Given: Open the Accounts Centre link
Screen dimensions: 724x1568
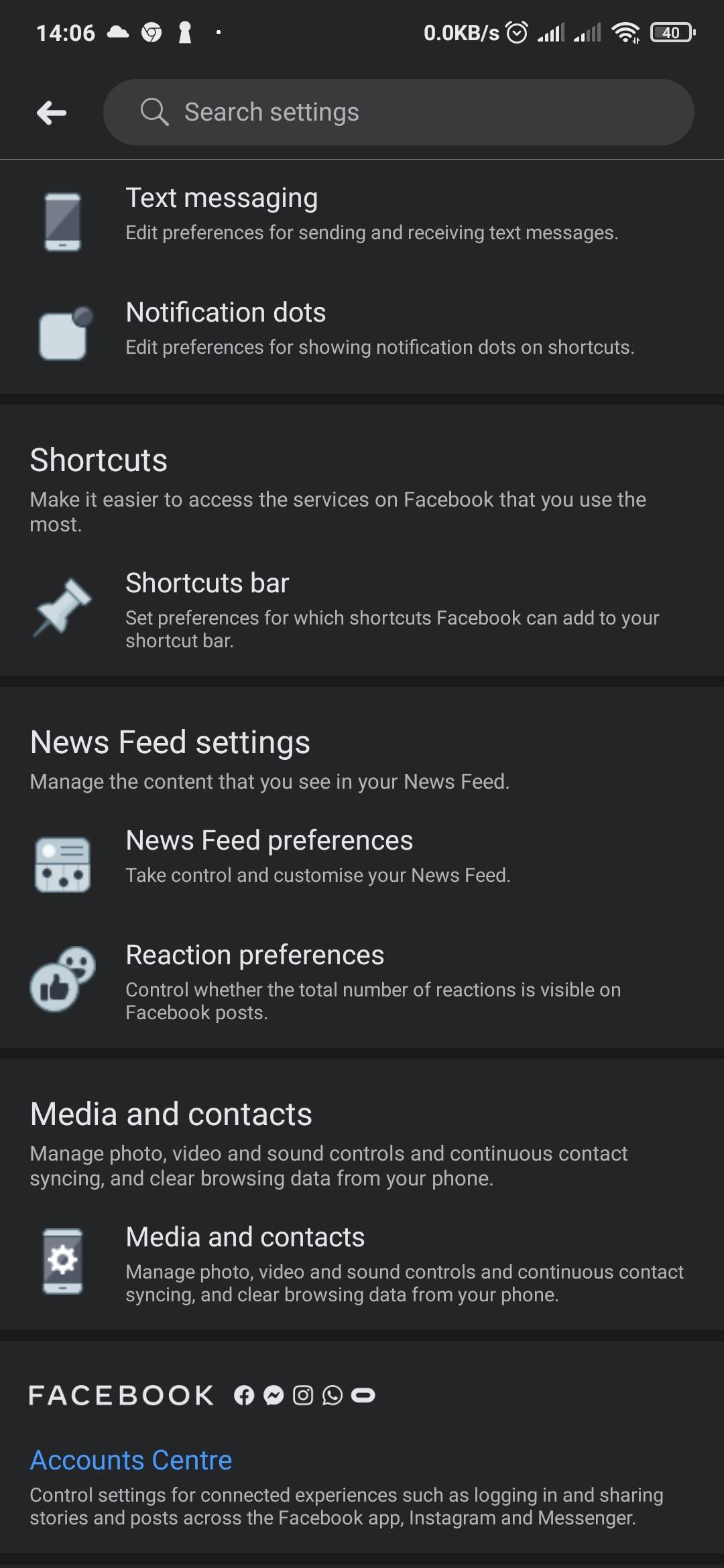Looking at the screenshot, I should tap(131, 1460).
